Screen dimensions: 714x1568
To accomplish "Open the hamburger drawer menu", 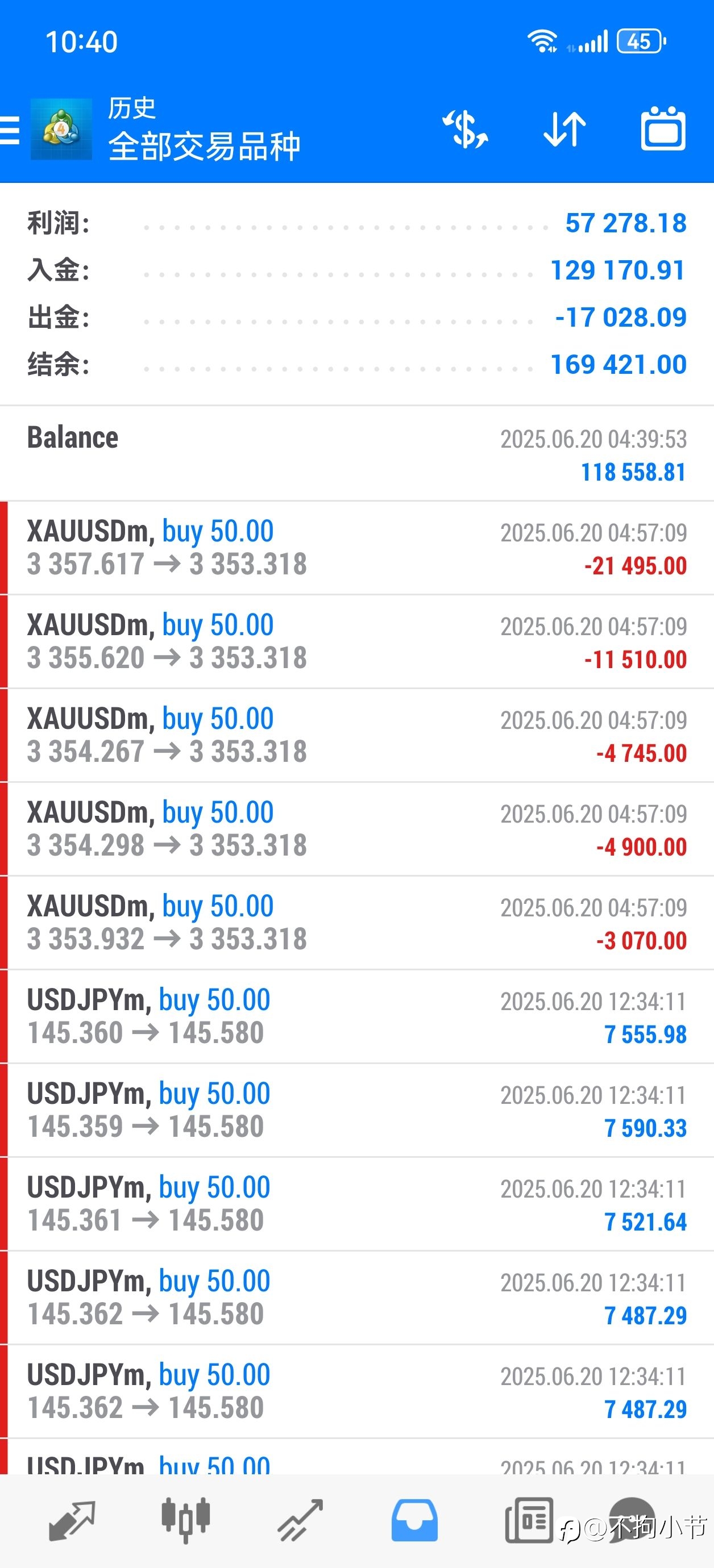I will pyautogui.click(x=10, y=130).
